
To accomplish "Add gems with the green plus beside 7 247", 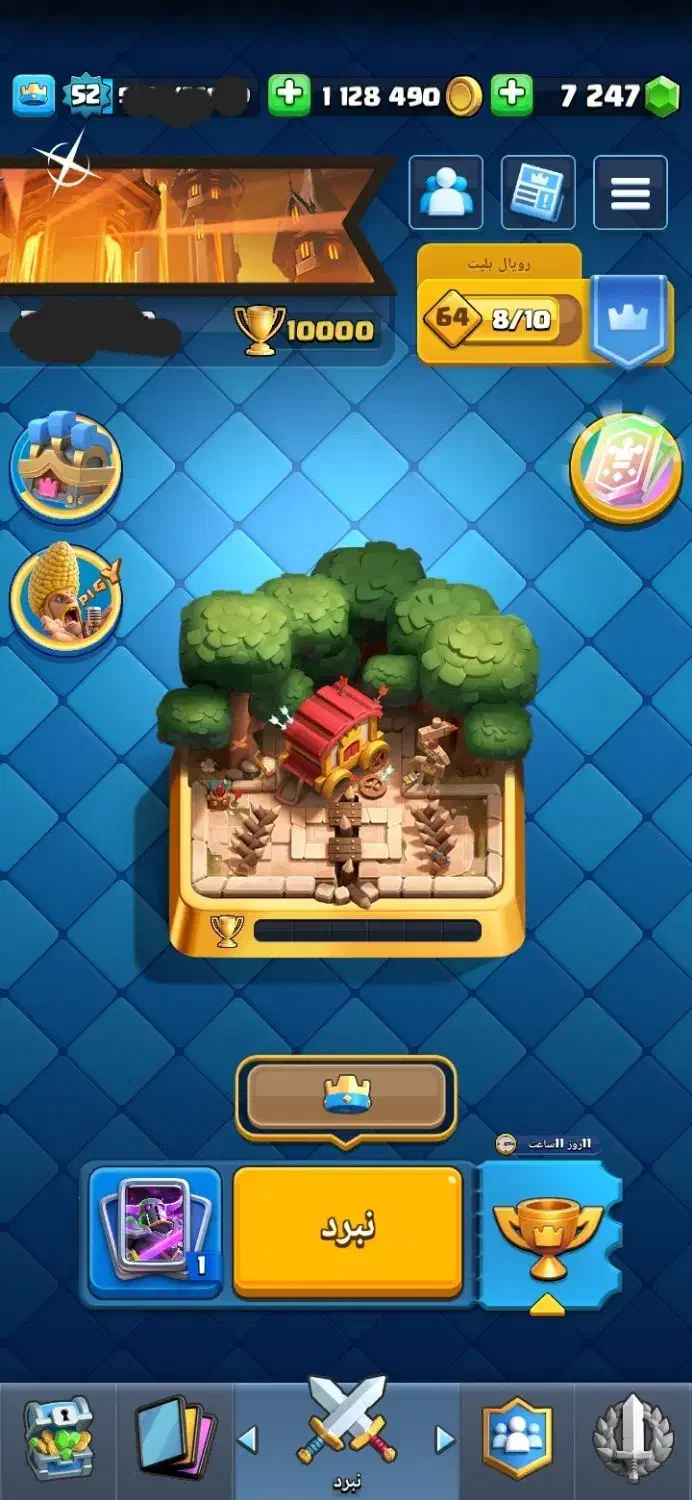I will coord(512,95).
